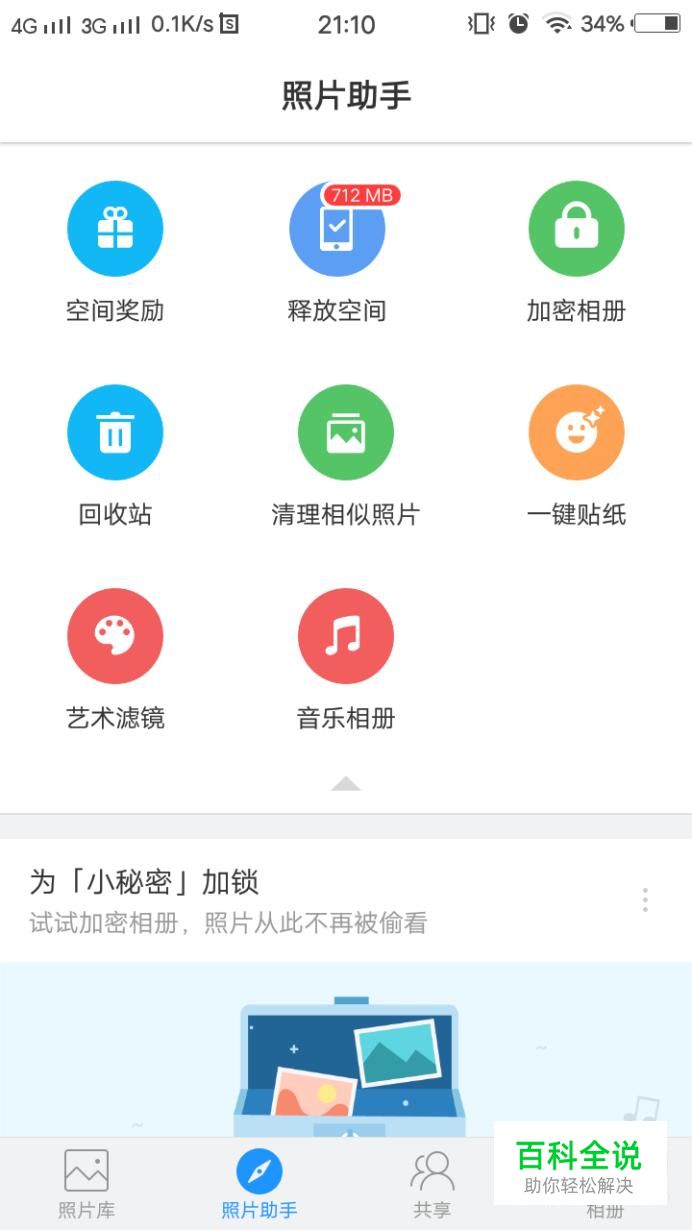Screen dimensions: 692x1230
Task: Go to the 共享 tab
Action: (x=432, y=1183)
